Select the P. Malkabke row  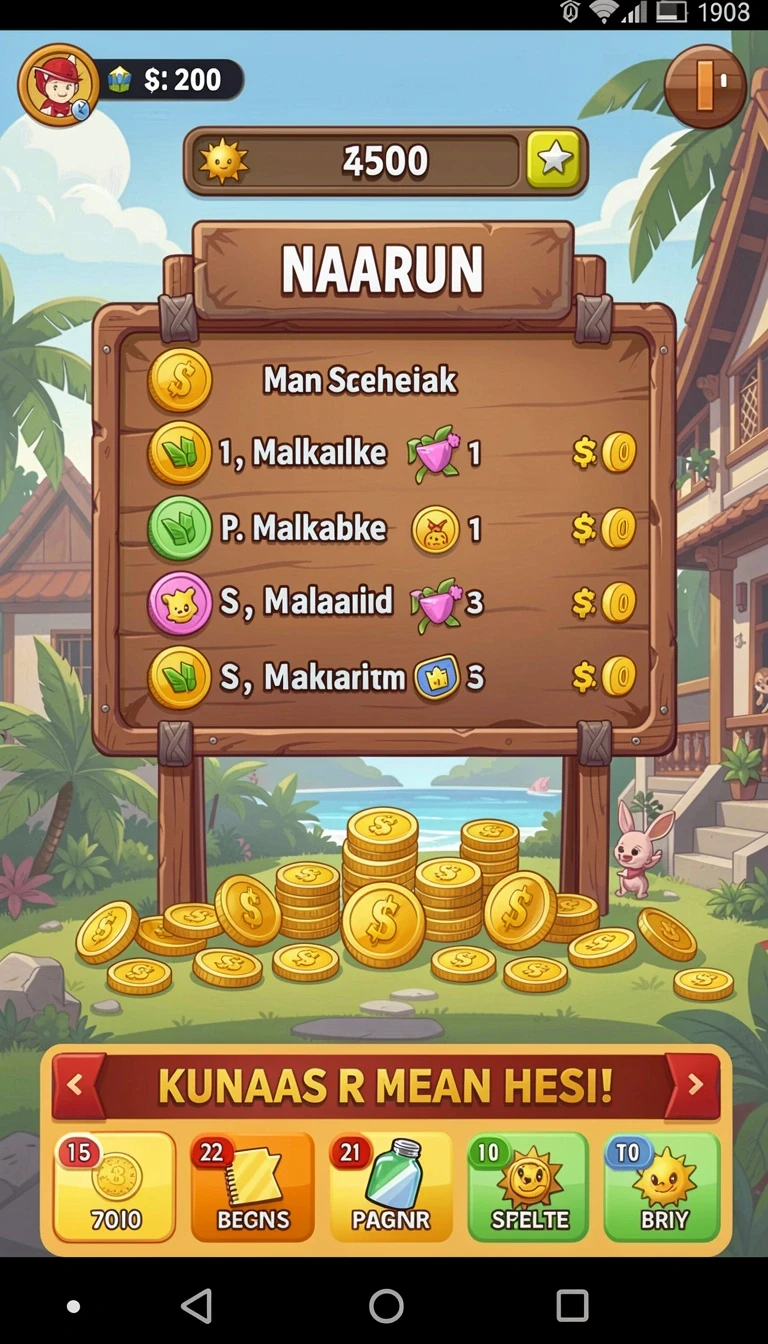(392, 528)
